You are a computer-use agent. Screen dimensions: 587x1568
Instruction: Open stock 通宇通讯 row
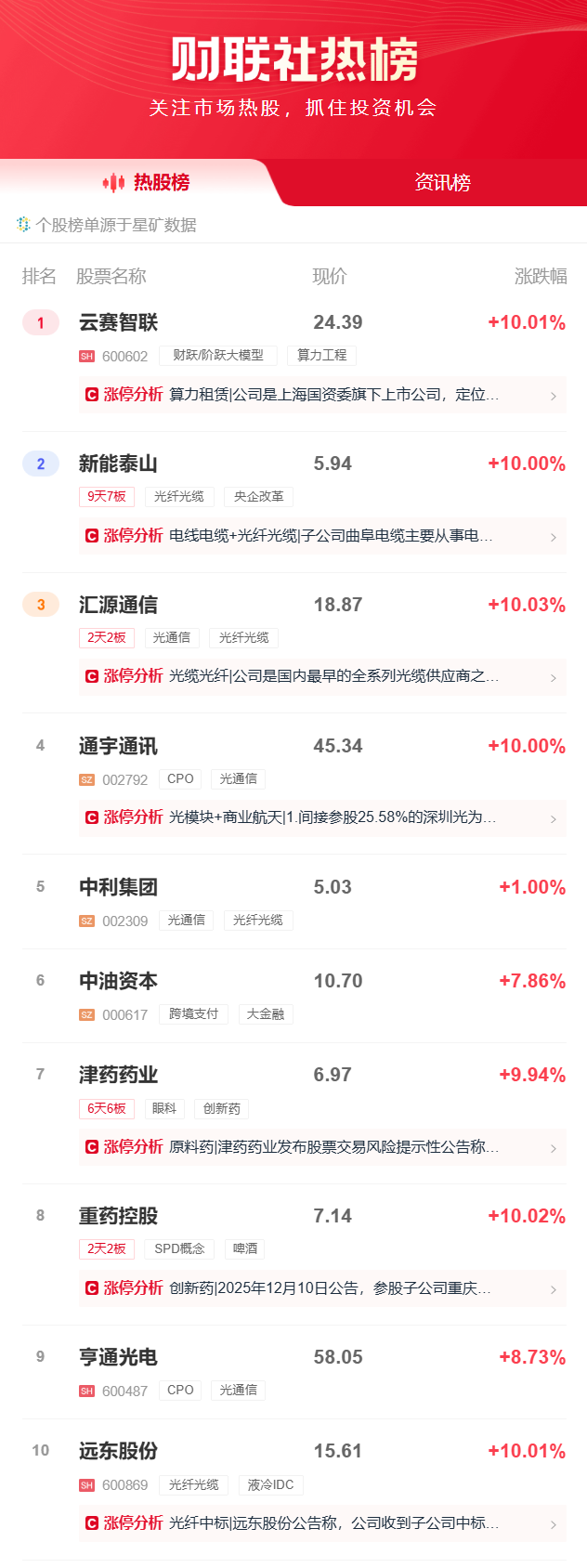coord(118,746)
